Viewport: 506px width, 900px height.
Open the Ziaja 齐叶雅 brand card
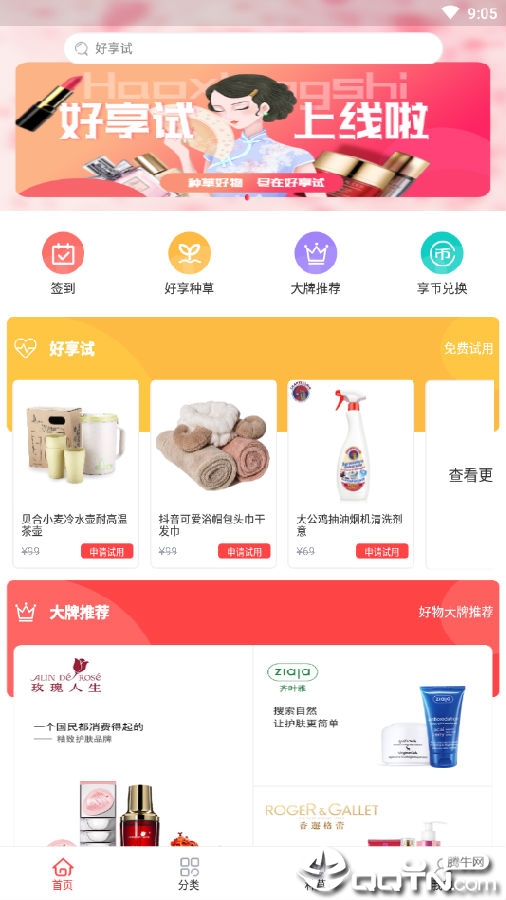coord(373,716)
